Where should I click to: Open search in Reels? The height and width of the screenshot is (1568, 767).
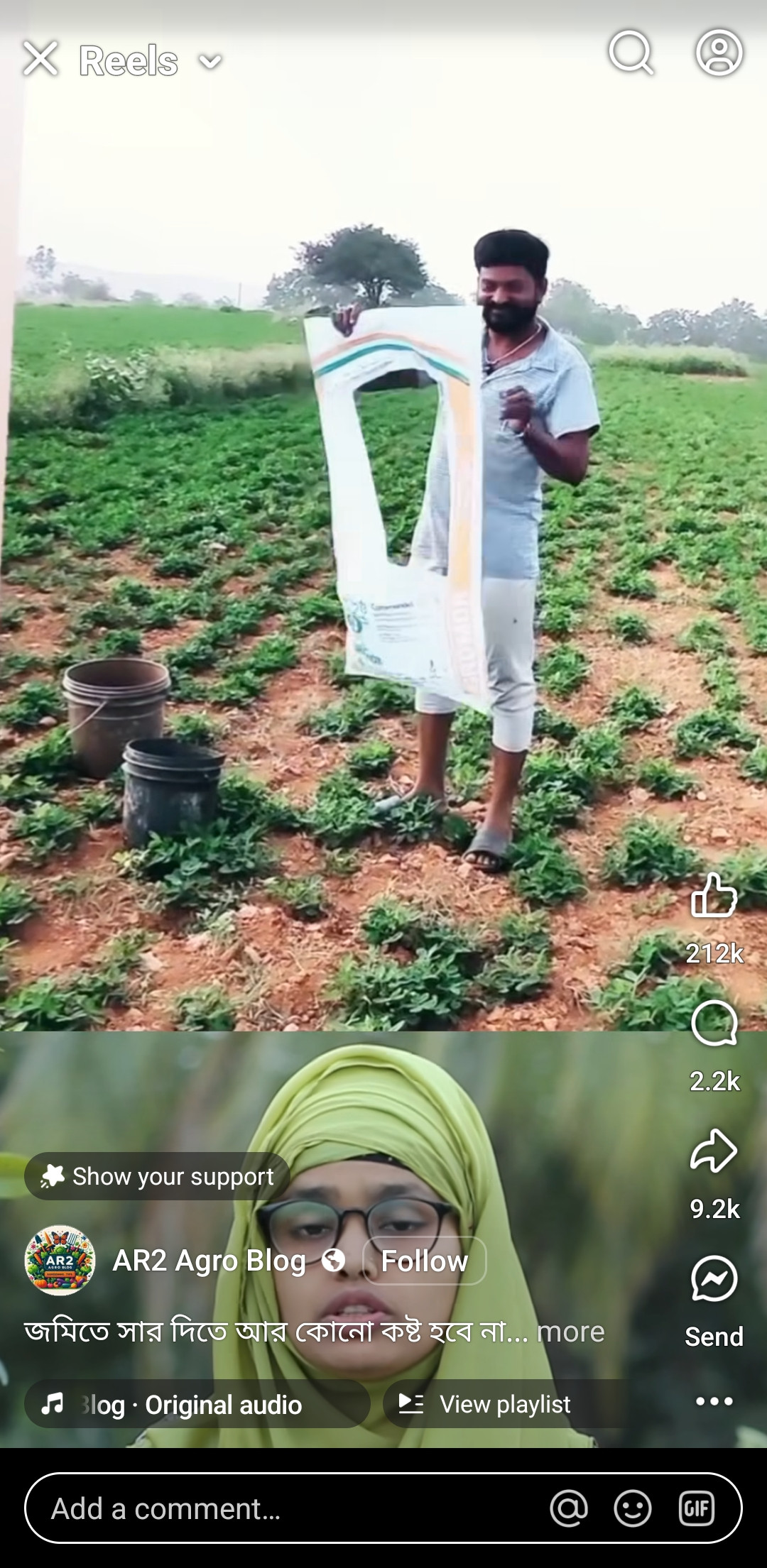pyautogui.click(x=631, y=53)
